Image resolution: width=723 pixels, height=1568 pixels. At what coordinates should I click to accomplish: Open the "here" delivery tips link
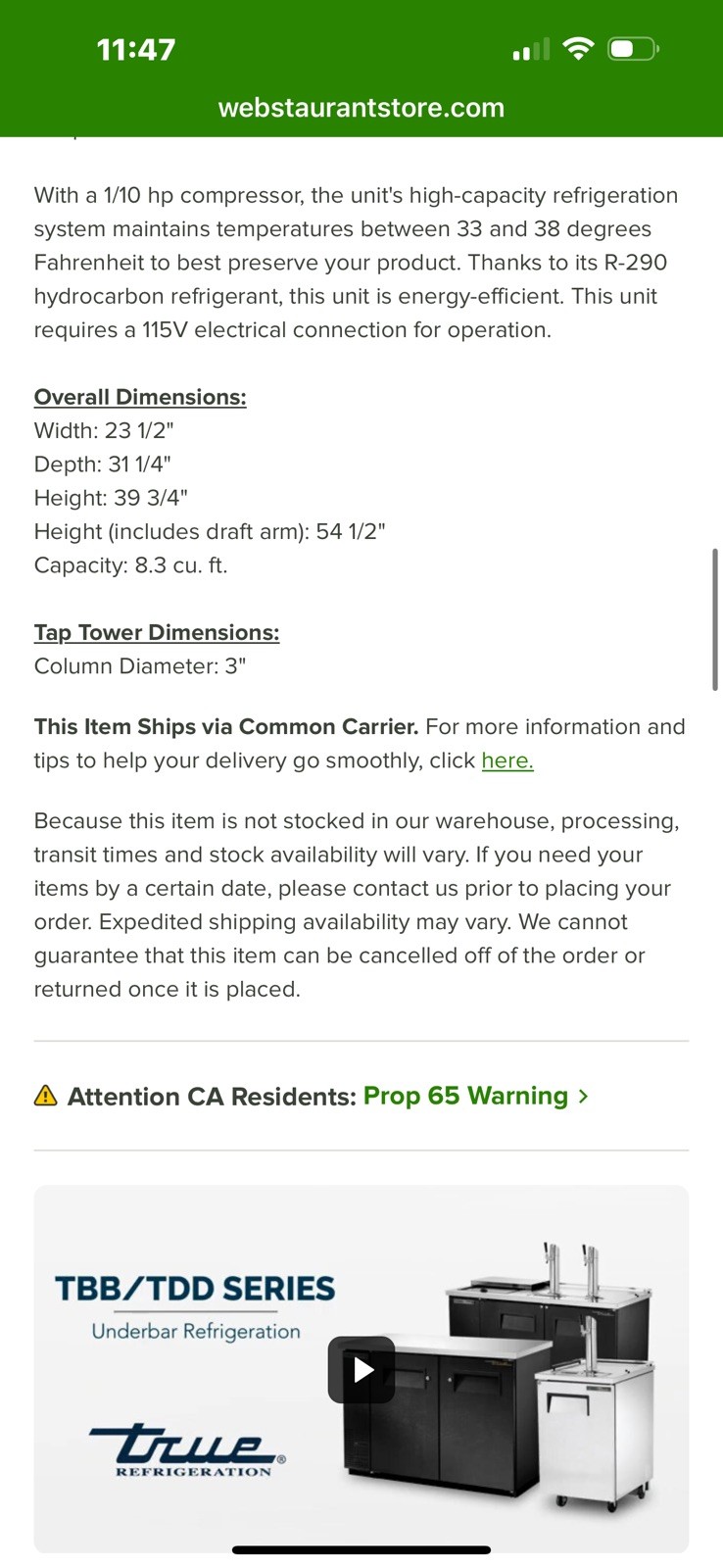(x=506, y=760)
